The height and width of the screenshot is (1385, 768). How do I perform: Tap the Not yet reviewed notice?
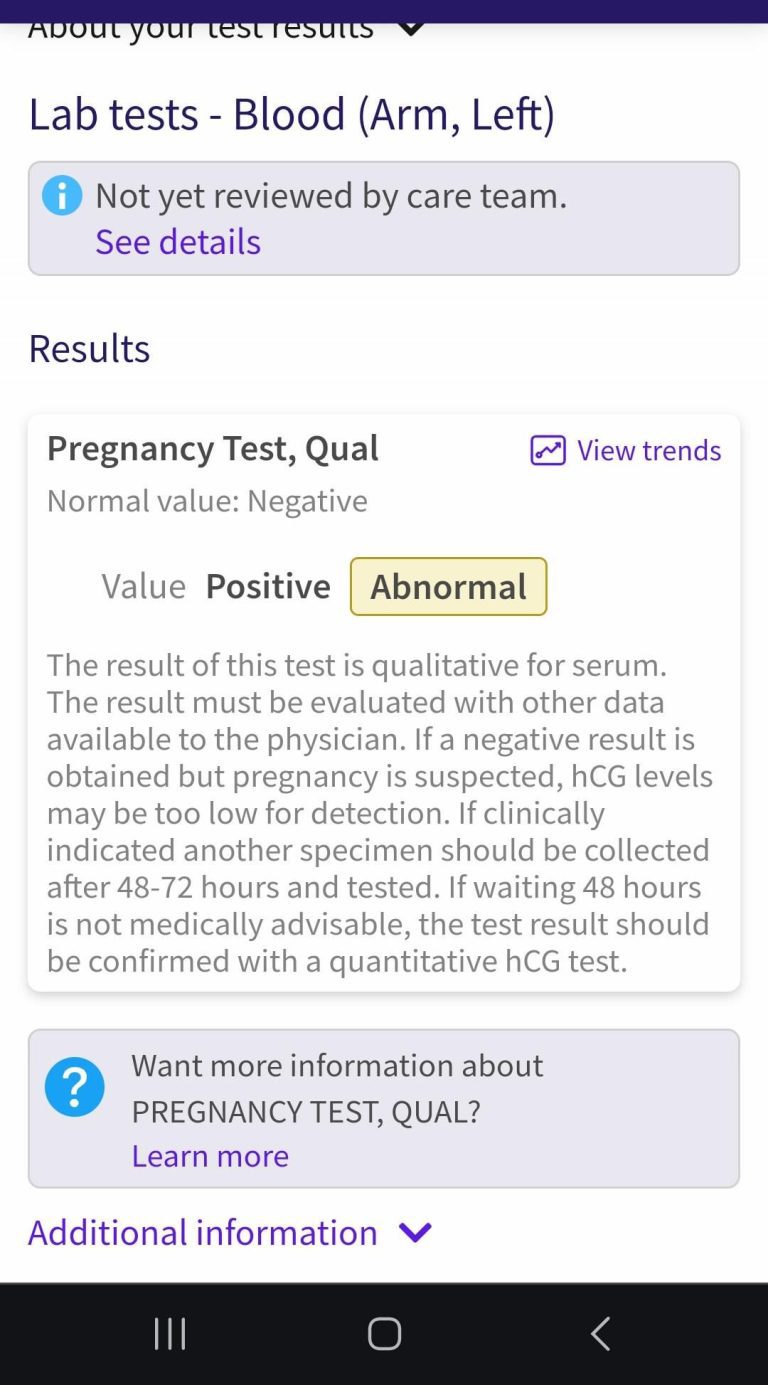point(330,196)
